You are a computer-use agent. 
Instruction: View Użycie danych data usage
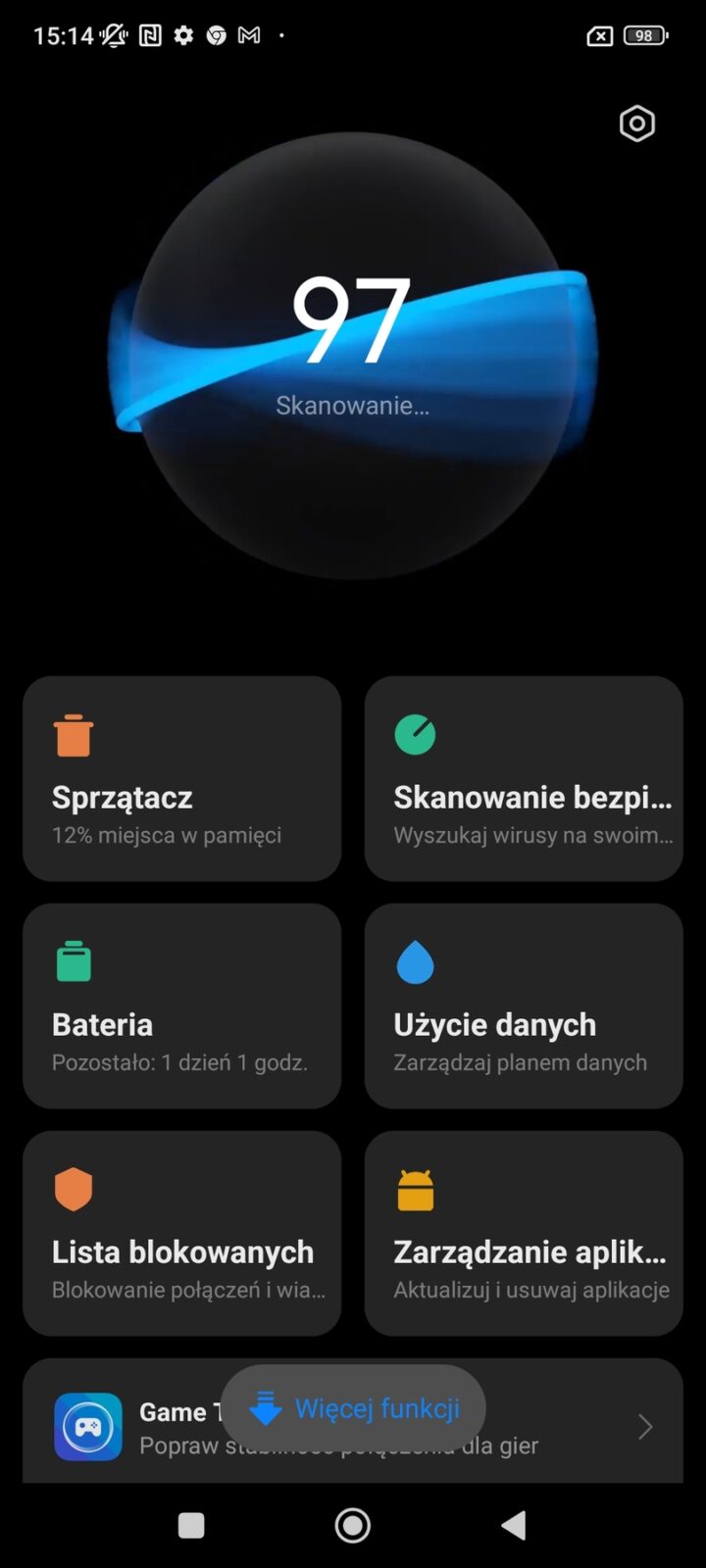tap(524, 1006)
